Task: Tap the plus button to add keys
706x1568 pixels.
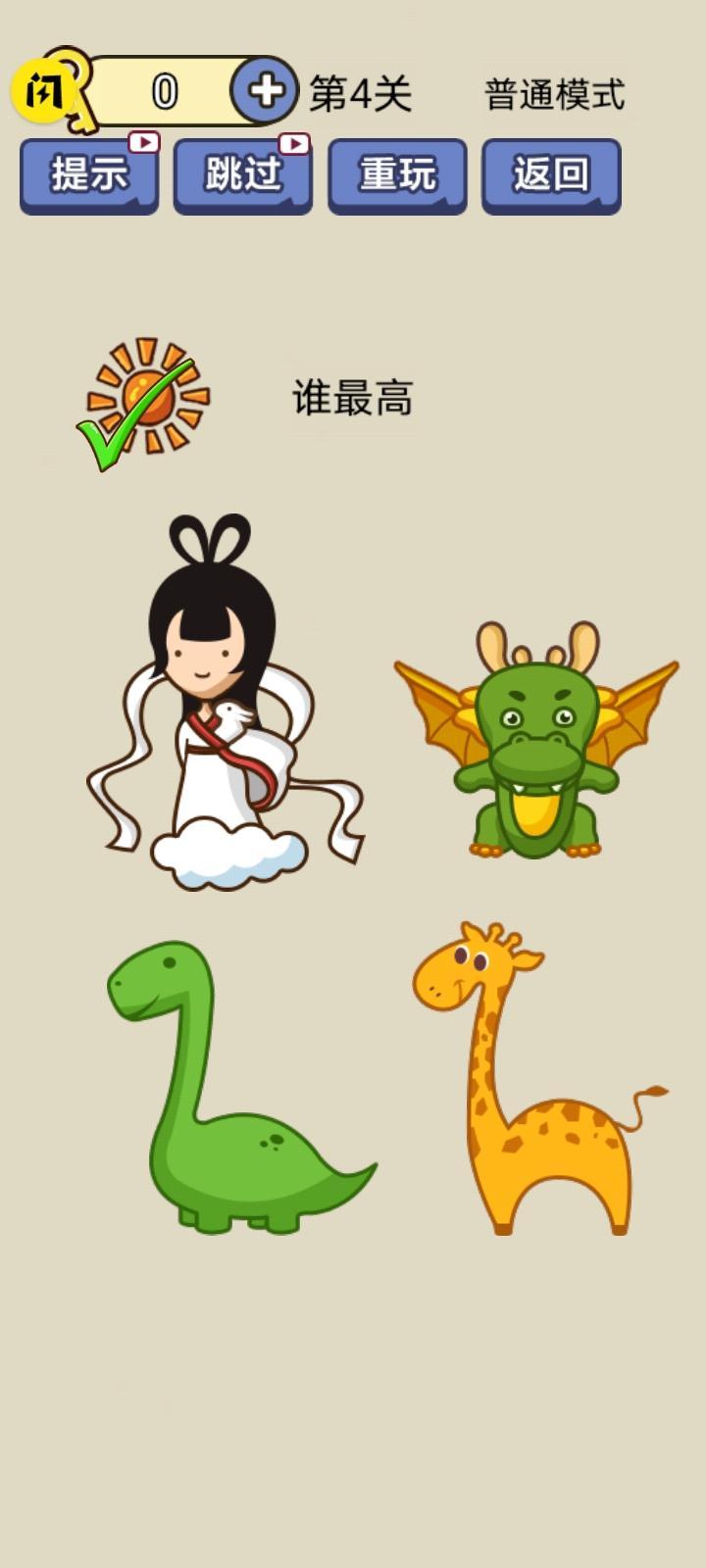Action: click(265, 90)
